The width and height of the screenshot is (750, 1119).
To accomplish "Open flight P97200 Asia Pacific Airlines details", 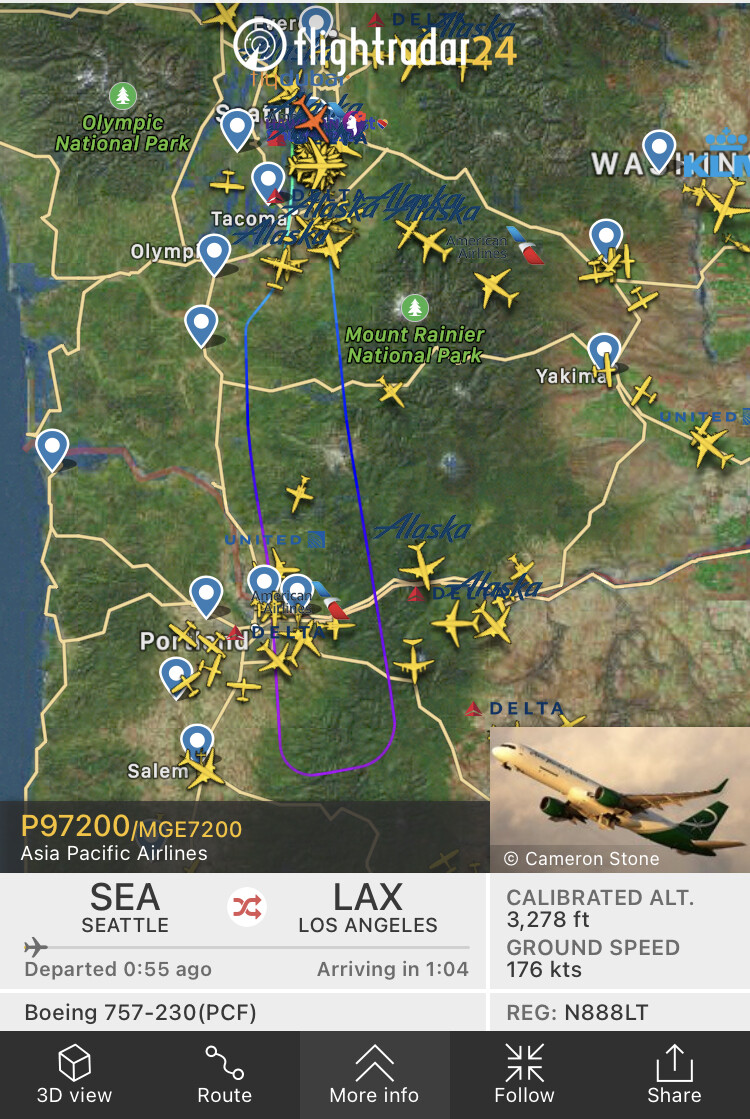I will [131, 838].
